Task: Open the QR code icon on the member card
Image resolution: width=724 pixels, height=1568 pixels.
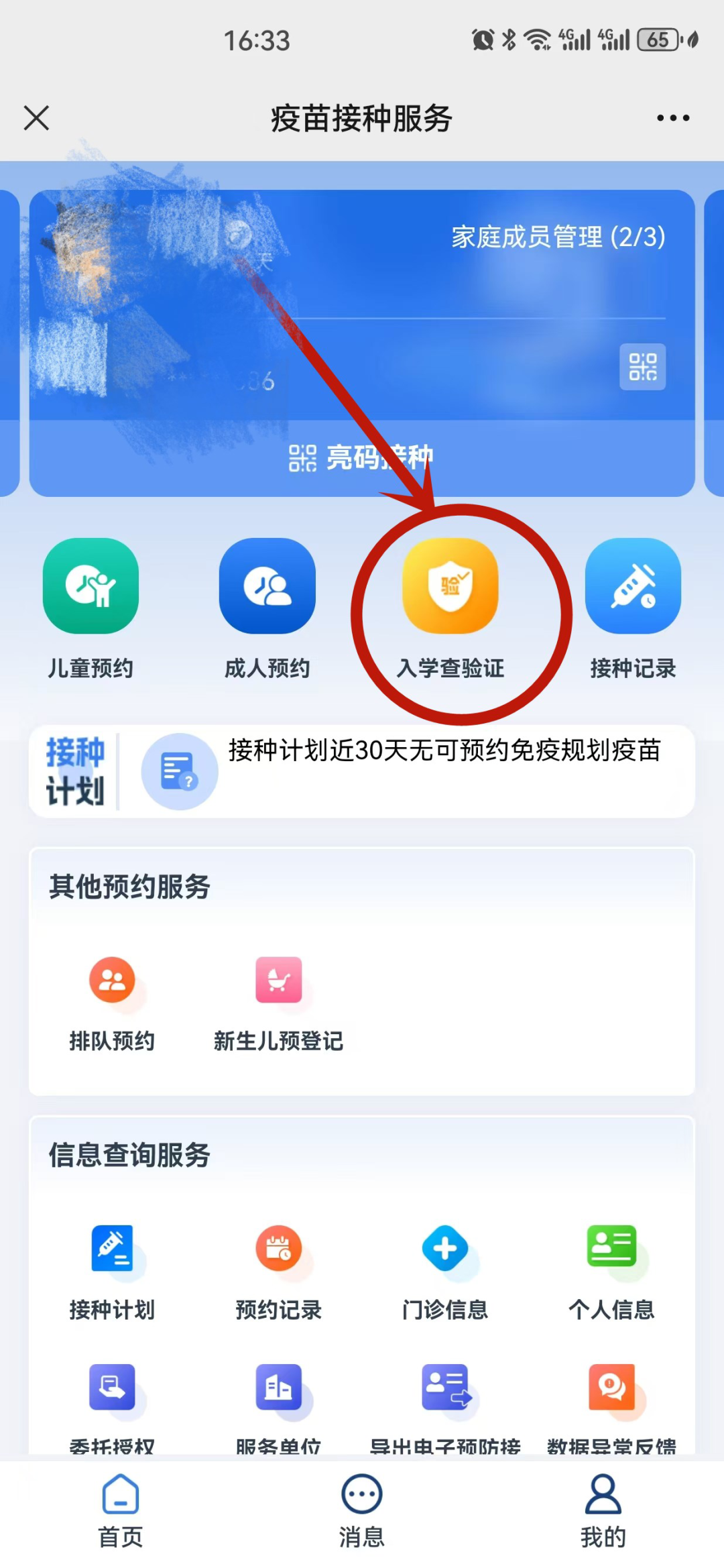Action: (642, 367)
